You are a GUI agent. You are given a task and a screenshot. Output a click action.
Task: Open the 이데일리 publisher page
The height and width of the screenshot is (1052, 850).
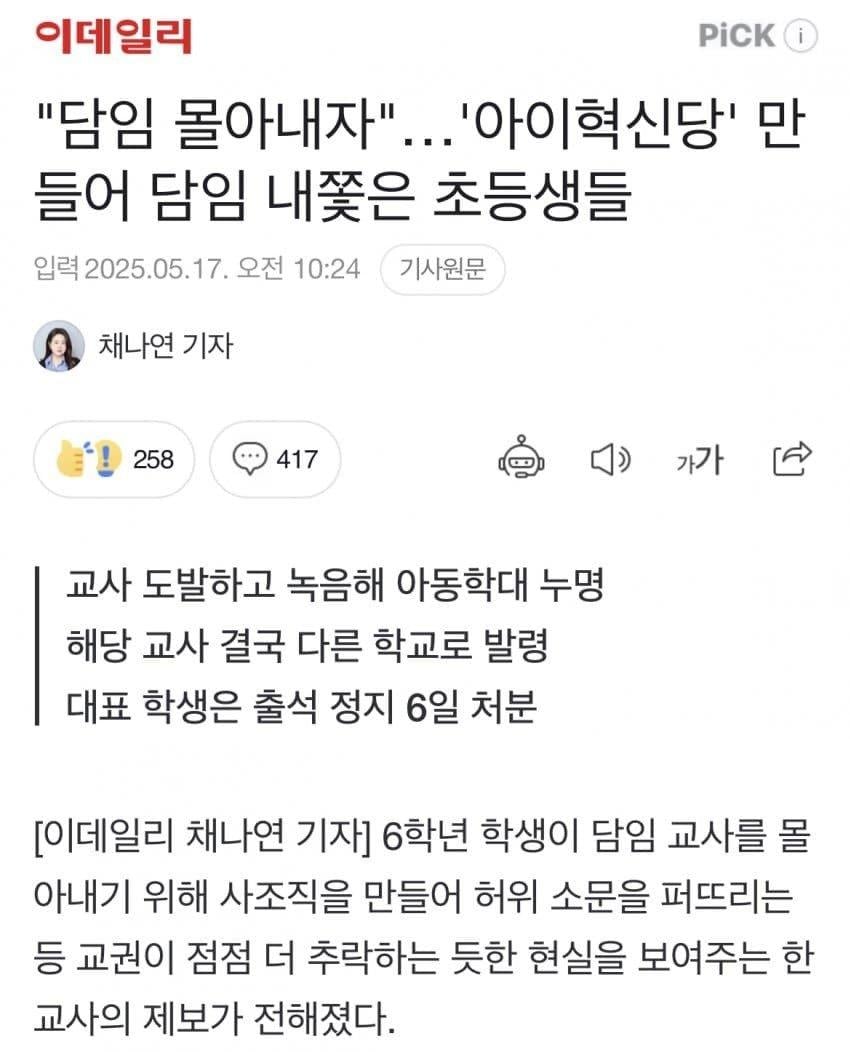click(113, 36)
